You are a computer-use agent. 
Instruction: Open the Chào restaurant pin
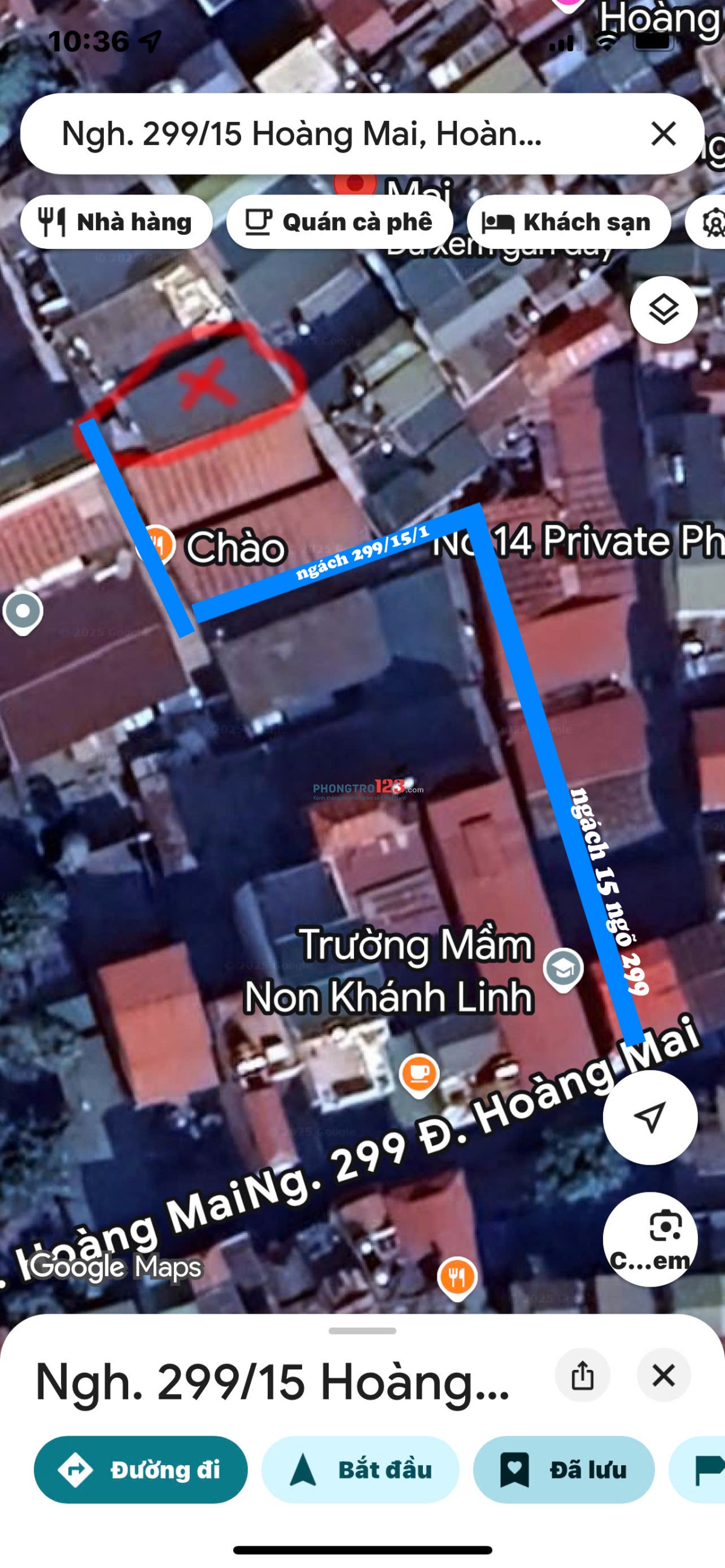pos(157,544)
